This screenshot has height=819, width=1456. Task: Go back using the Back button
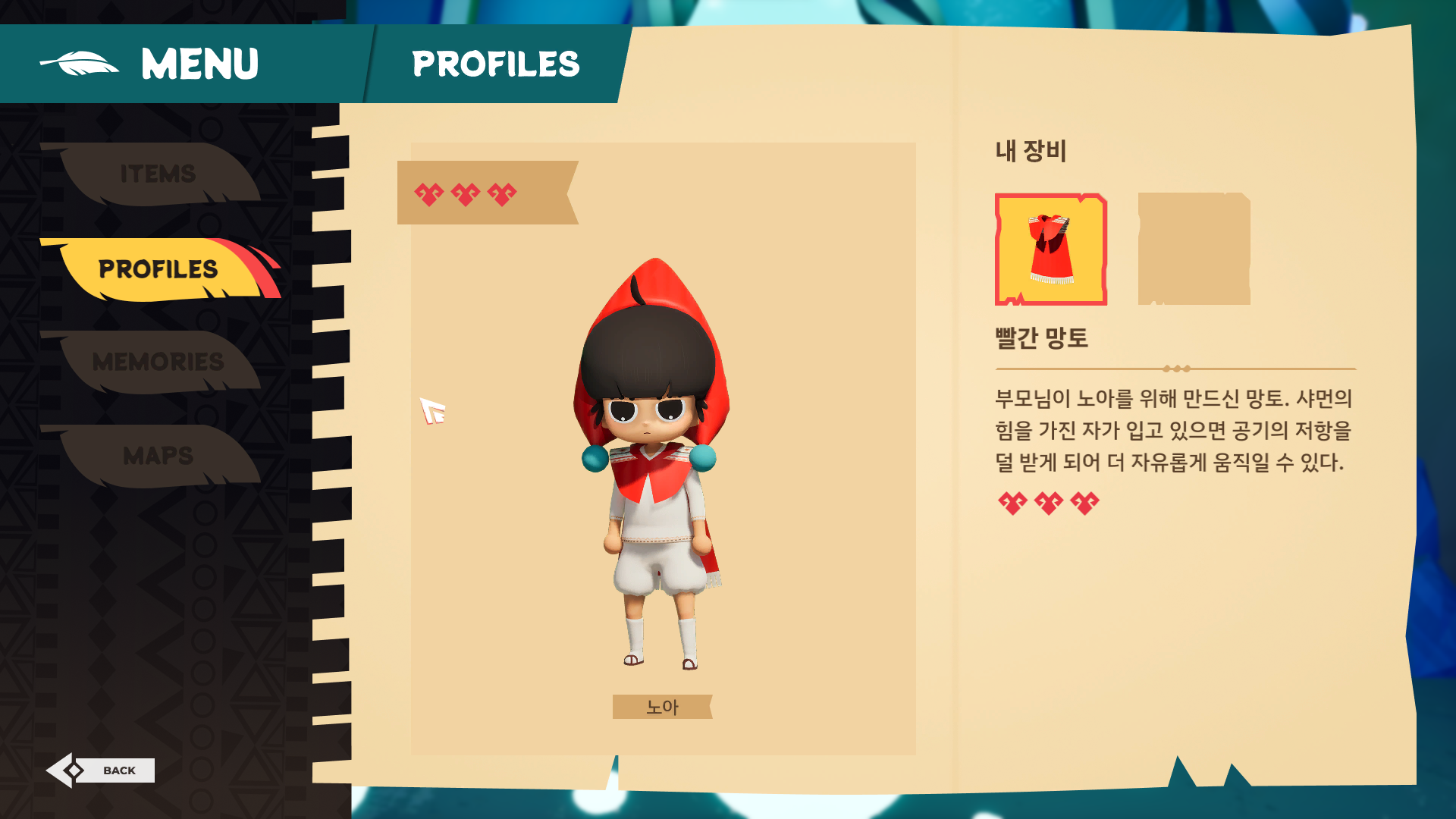click(x=100, y=770)
